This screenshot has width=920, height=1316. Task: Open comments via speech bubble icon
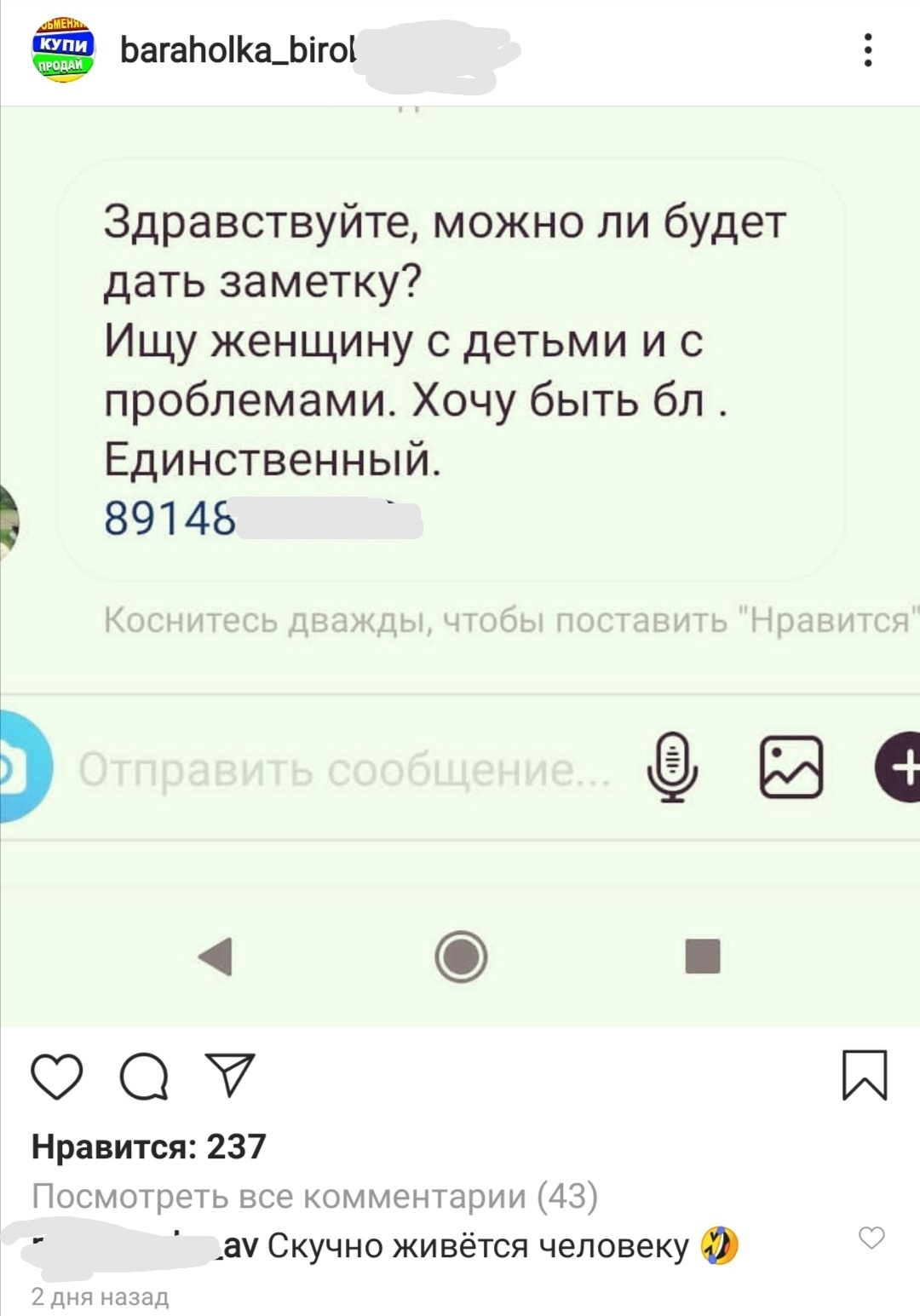[144, 1077]
